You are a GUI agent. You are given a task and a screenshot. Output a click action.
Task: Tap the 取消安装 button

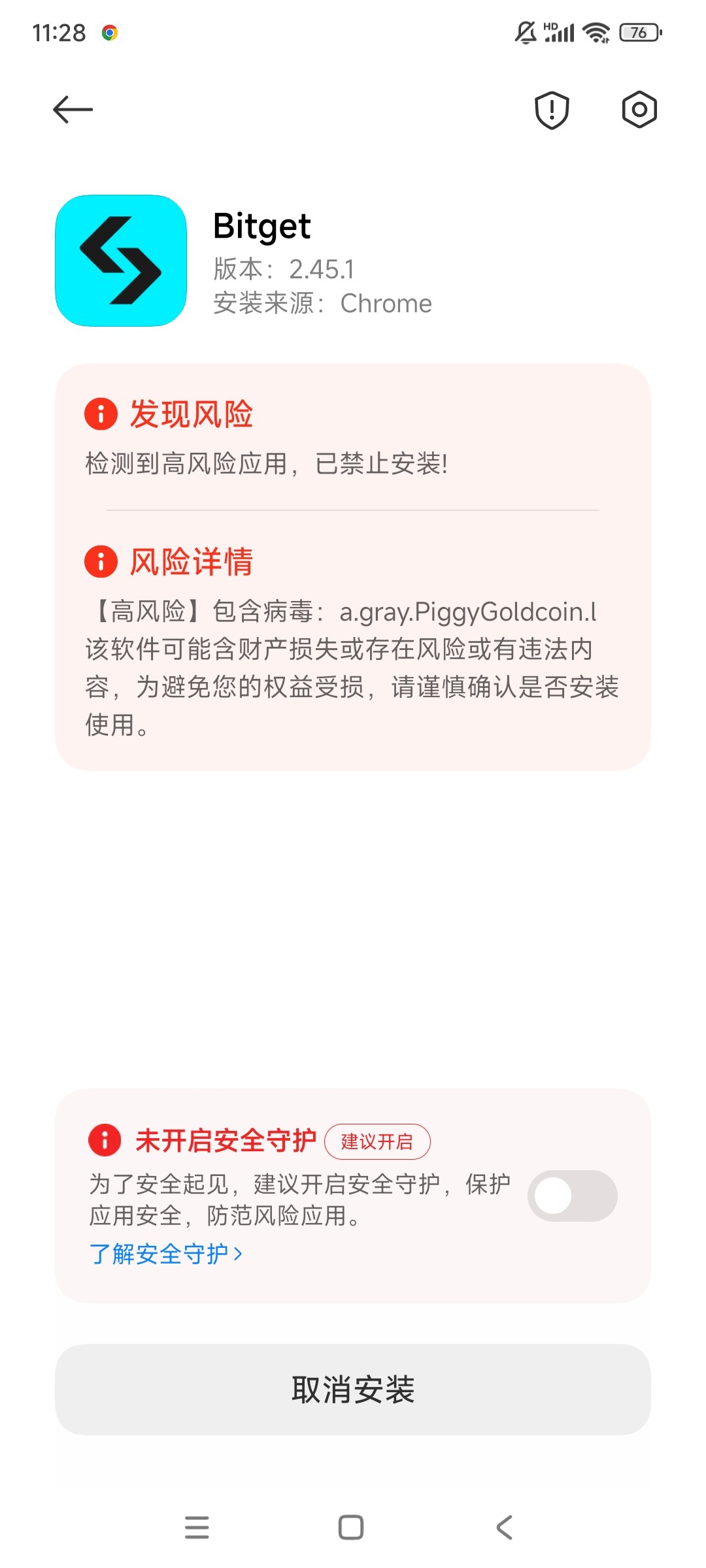pos(353,1390)
